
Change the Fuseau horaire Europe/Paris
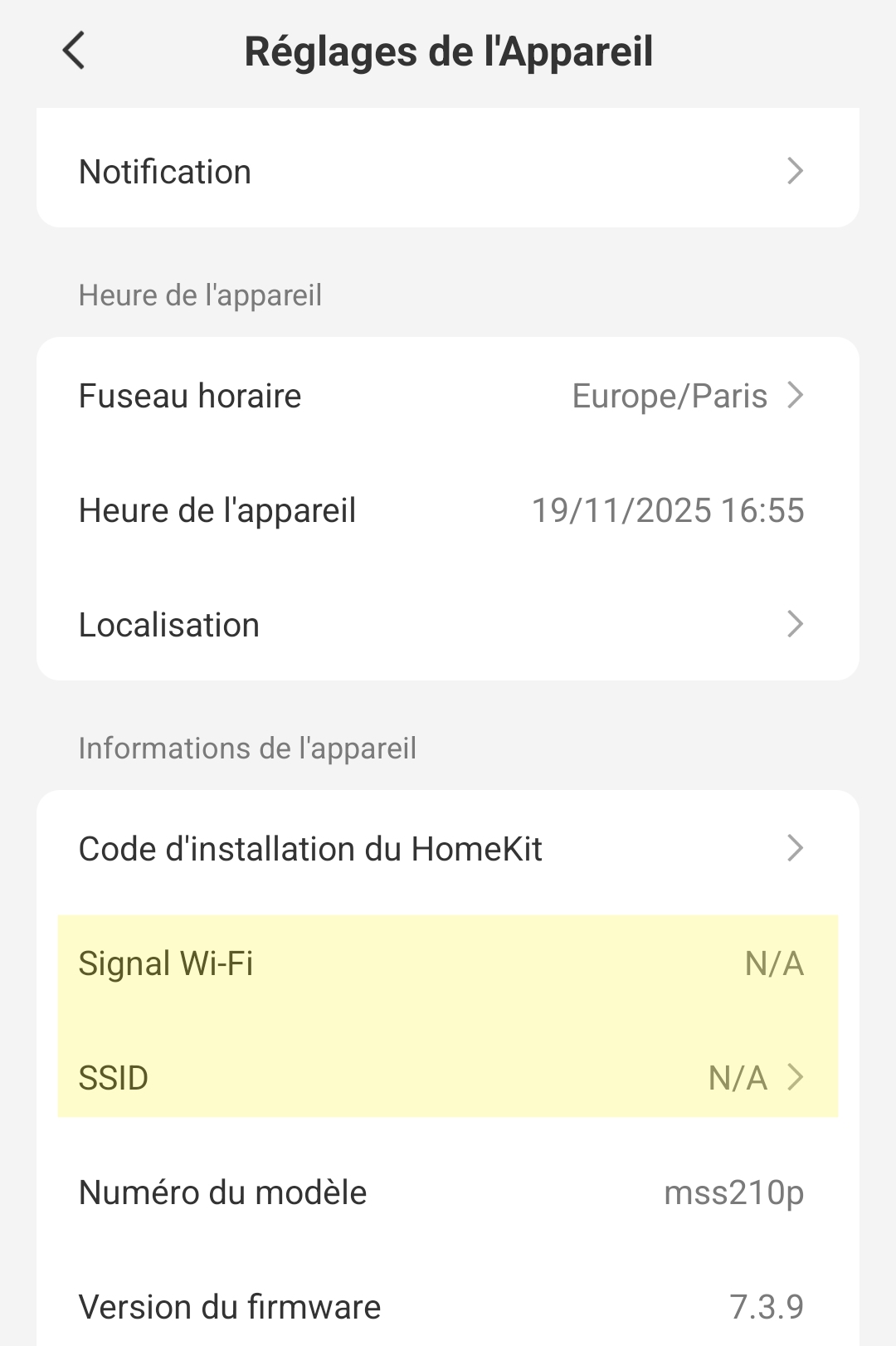pos(448,396)
